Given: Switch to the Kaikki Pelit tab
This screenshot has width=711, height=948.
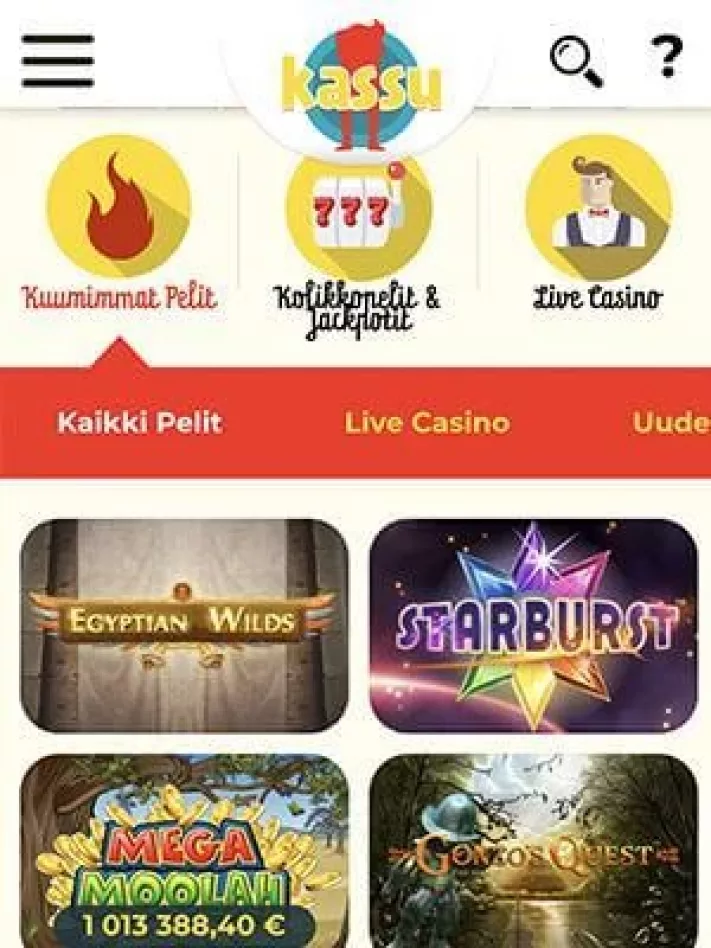Looking at the screenshot, I should tap(139, 422).
